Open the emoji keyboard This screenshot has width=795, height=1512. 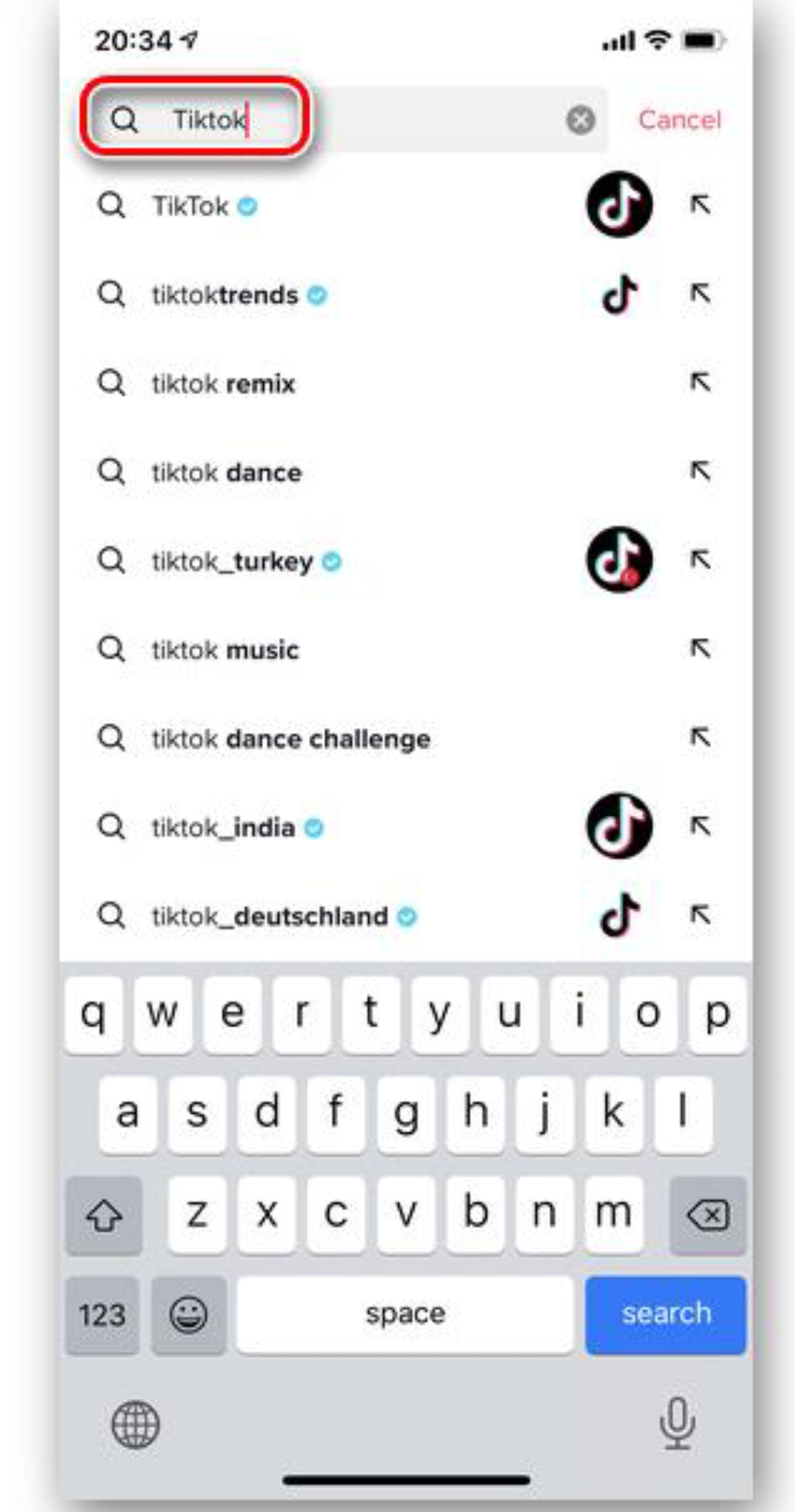pos(189,1315)
